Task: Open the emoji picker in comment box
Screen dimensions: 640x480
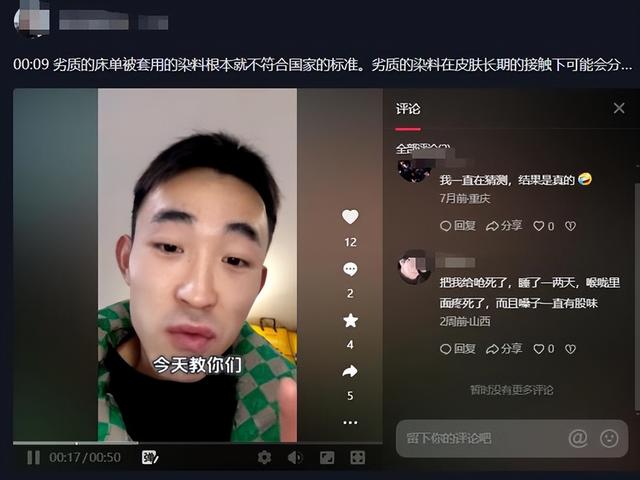Action: pos(609,438)
